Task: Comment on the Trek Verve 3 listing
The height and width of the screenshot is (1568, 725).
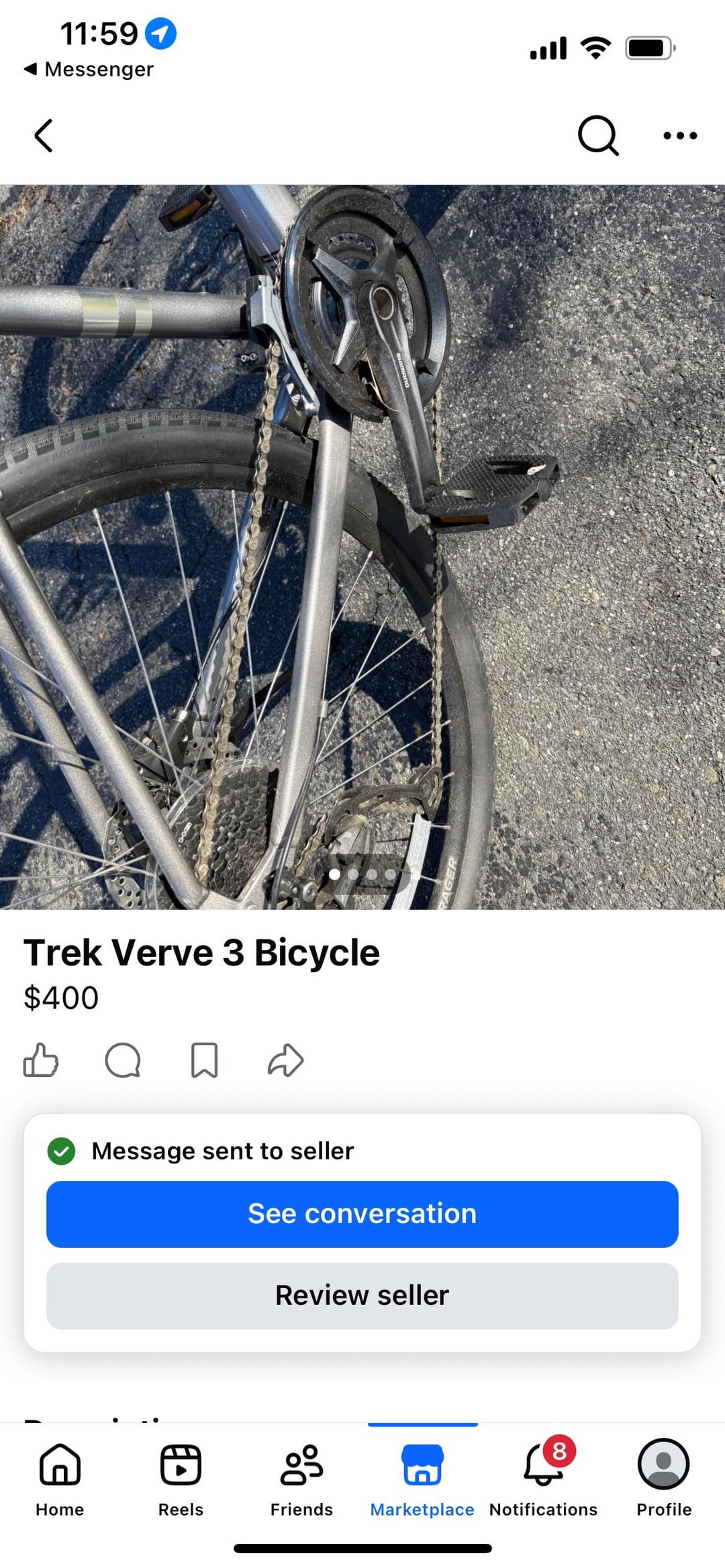Action: [x=123, y=1060]
